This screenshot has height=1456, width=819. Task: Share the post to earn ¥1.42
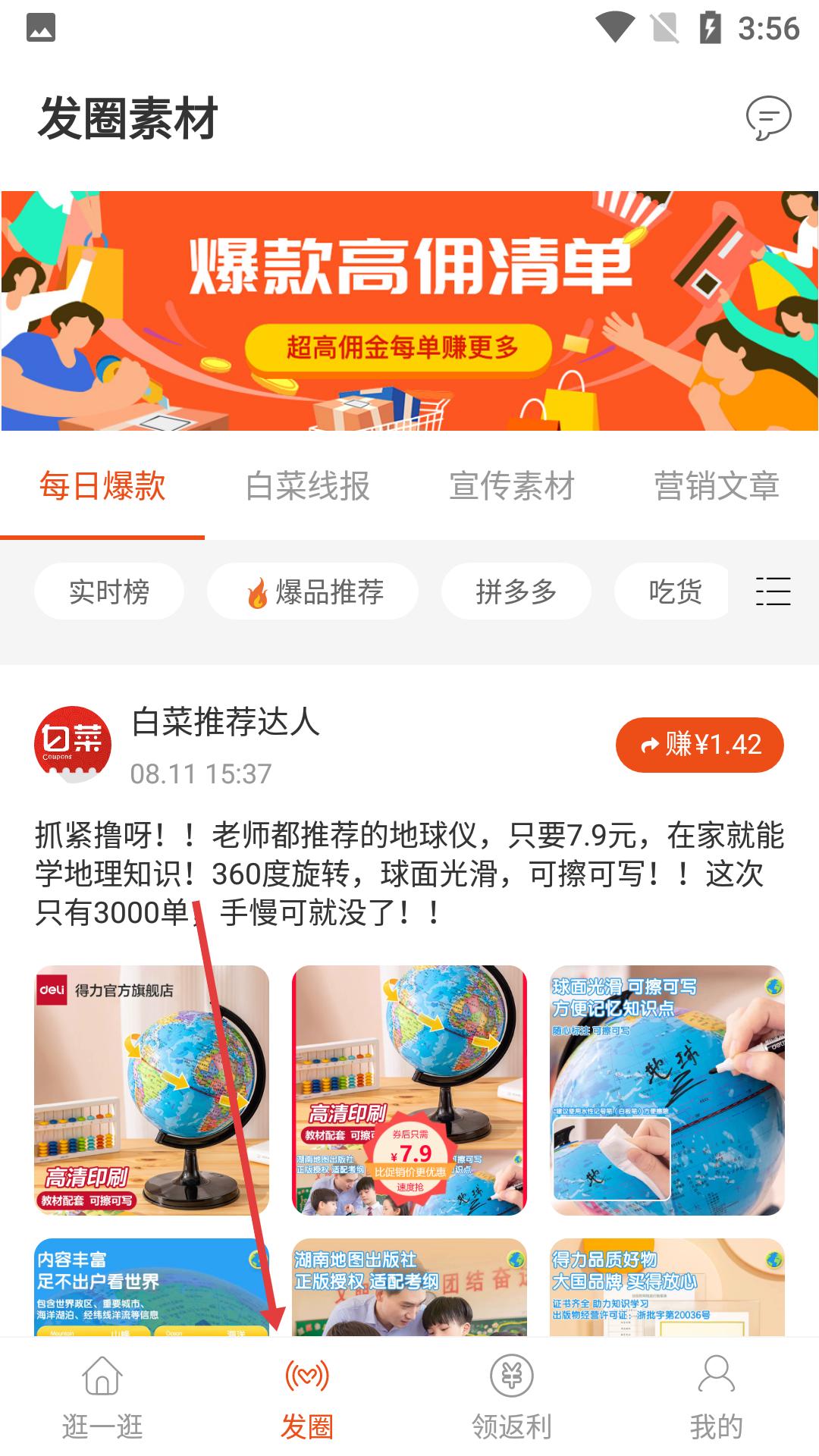coord(699,745)
